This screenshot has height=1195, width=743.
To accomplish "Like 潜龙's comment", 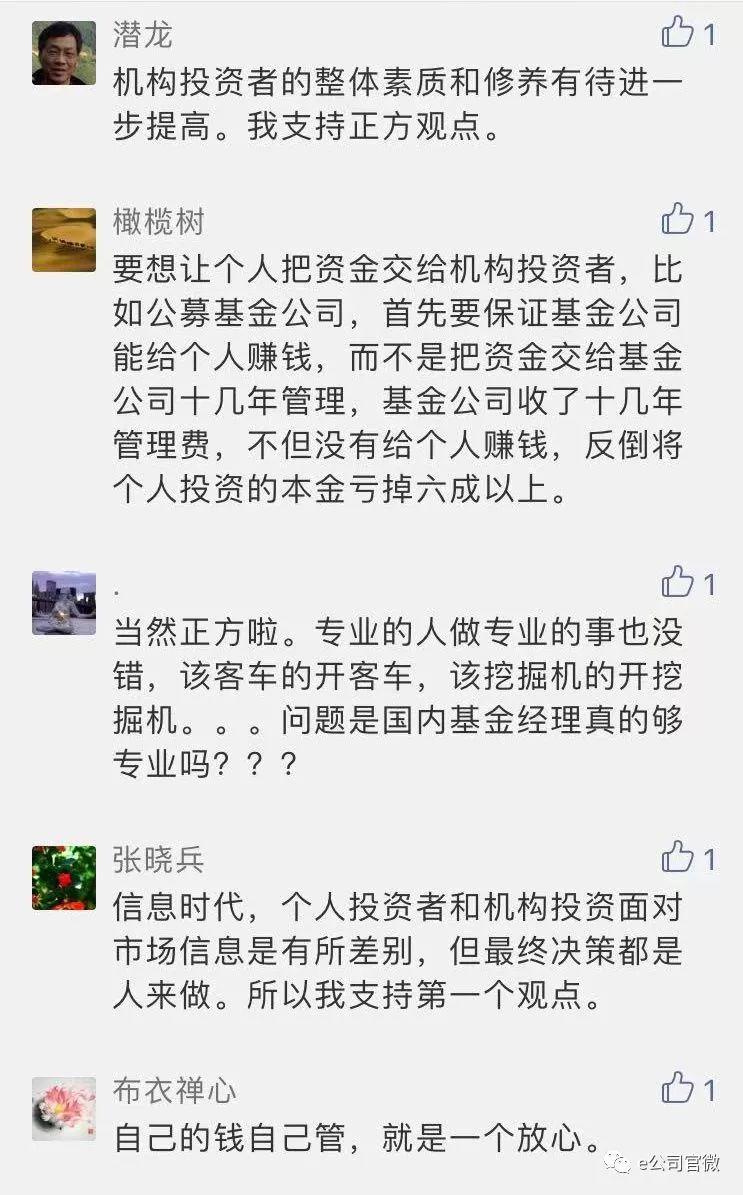I will coord(677,32).
